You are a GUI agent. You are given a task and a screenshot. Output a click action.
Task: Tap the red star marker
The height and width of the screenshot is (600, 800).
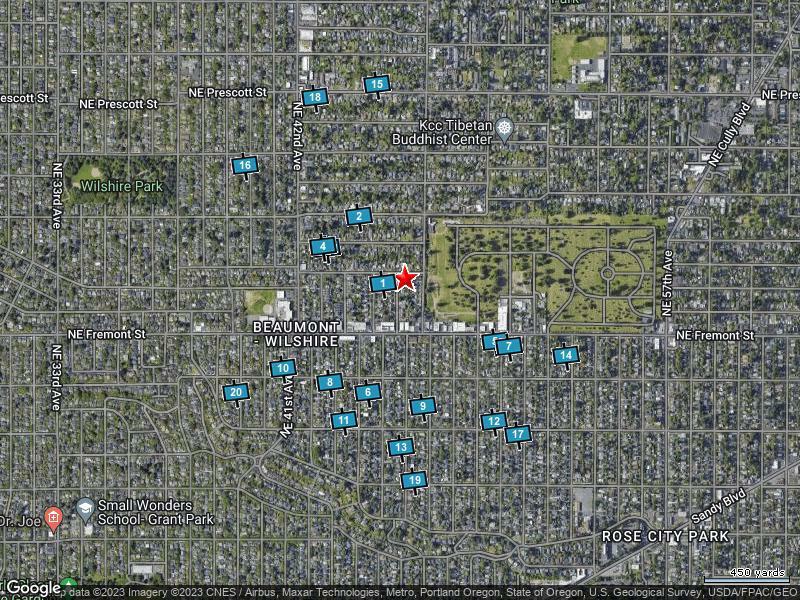(405, 278)
